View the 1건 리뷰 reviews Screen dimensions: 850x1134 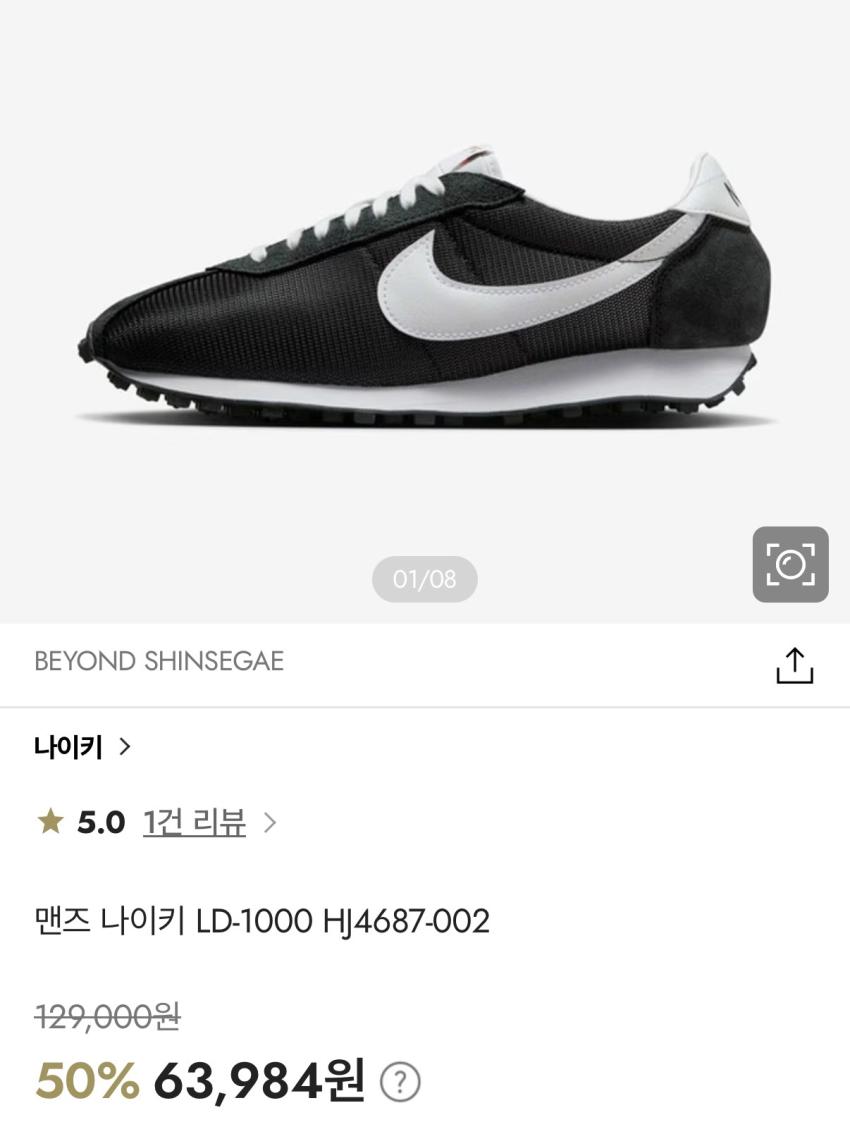point(195,823)
